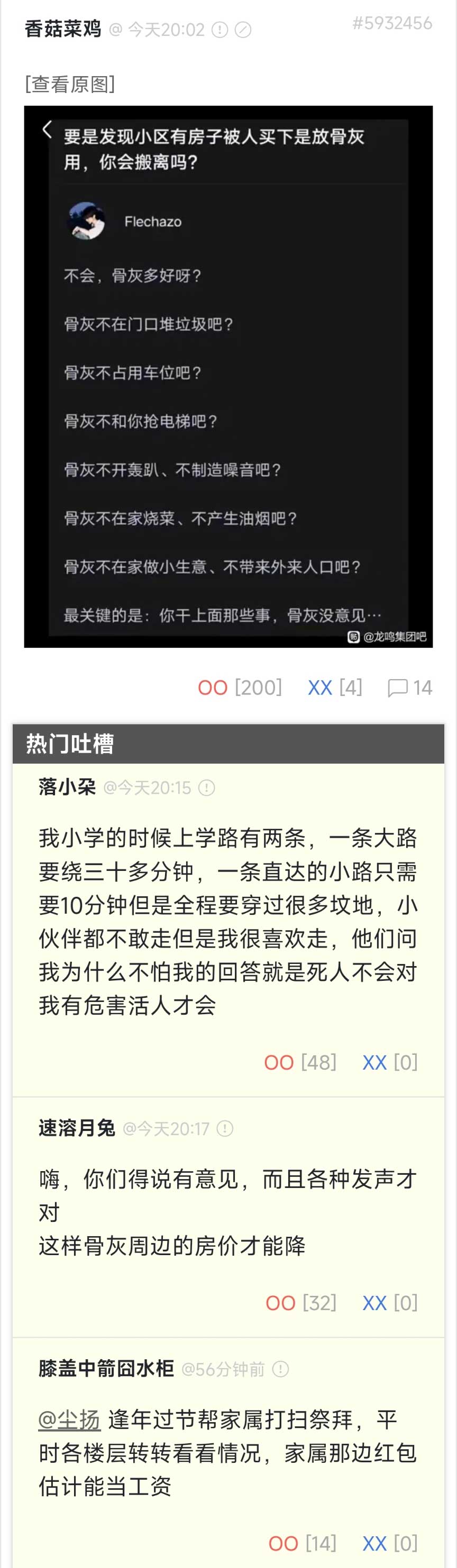Report 落小朵's comment

(207, 787)
